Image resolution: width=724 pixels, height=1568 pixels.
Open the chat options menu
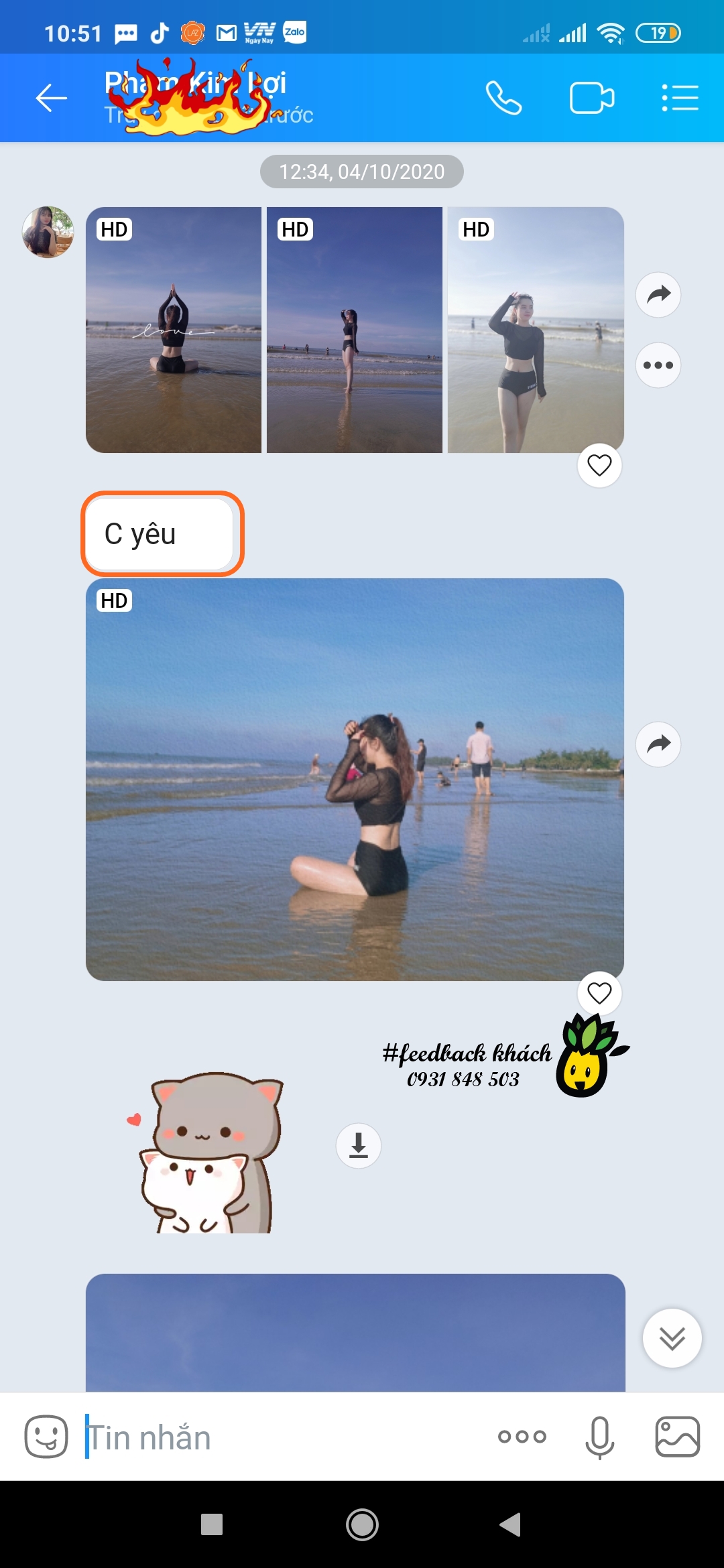(x=680, y=99)
